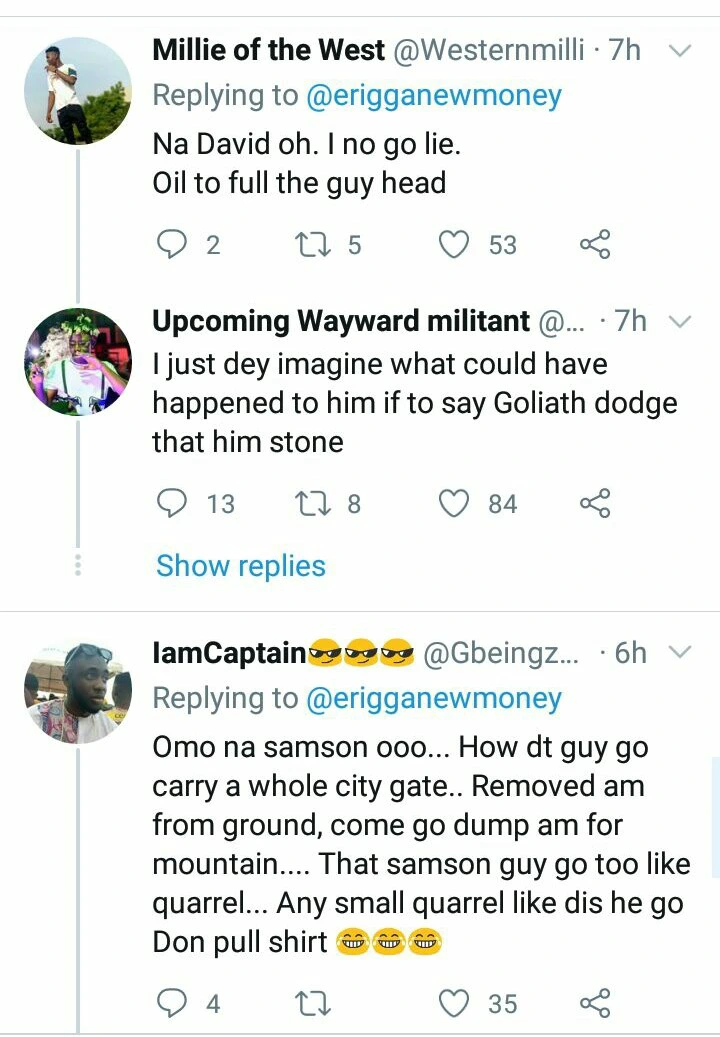Open @erigganewmoney link in IamCaptain's reply
This screenshot has width=720, height=1037.
[434, 698]
